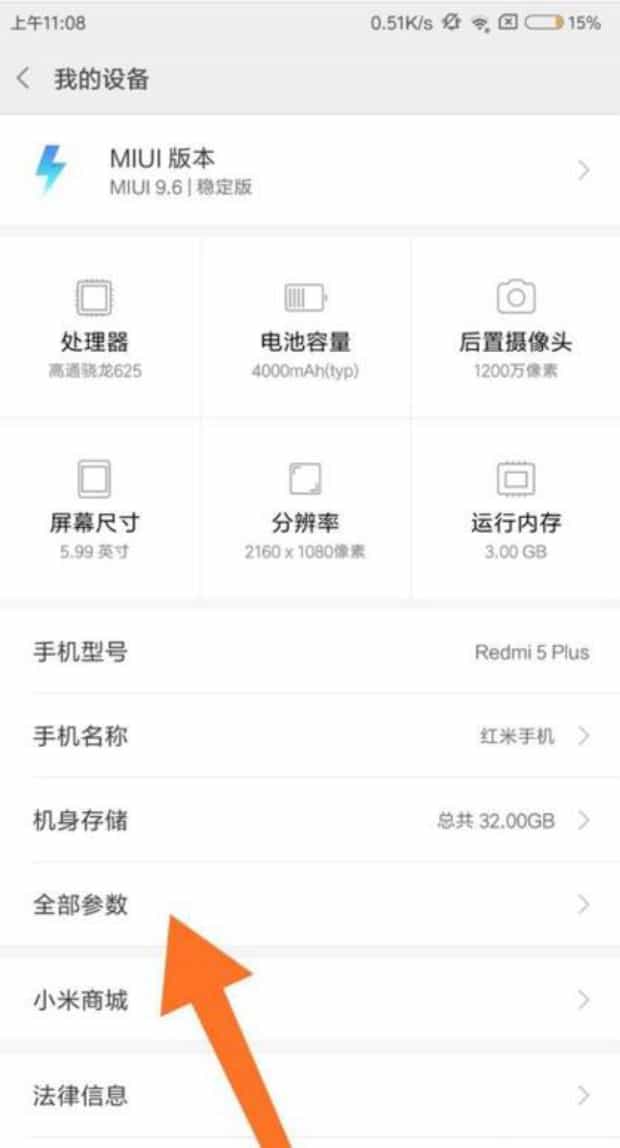This screenshot has width=620, height=1148.
Task: Open 法律信息
Action: (310, 1095)
